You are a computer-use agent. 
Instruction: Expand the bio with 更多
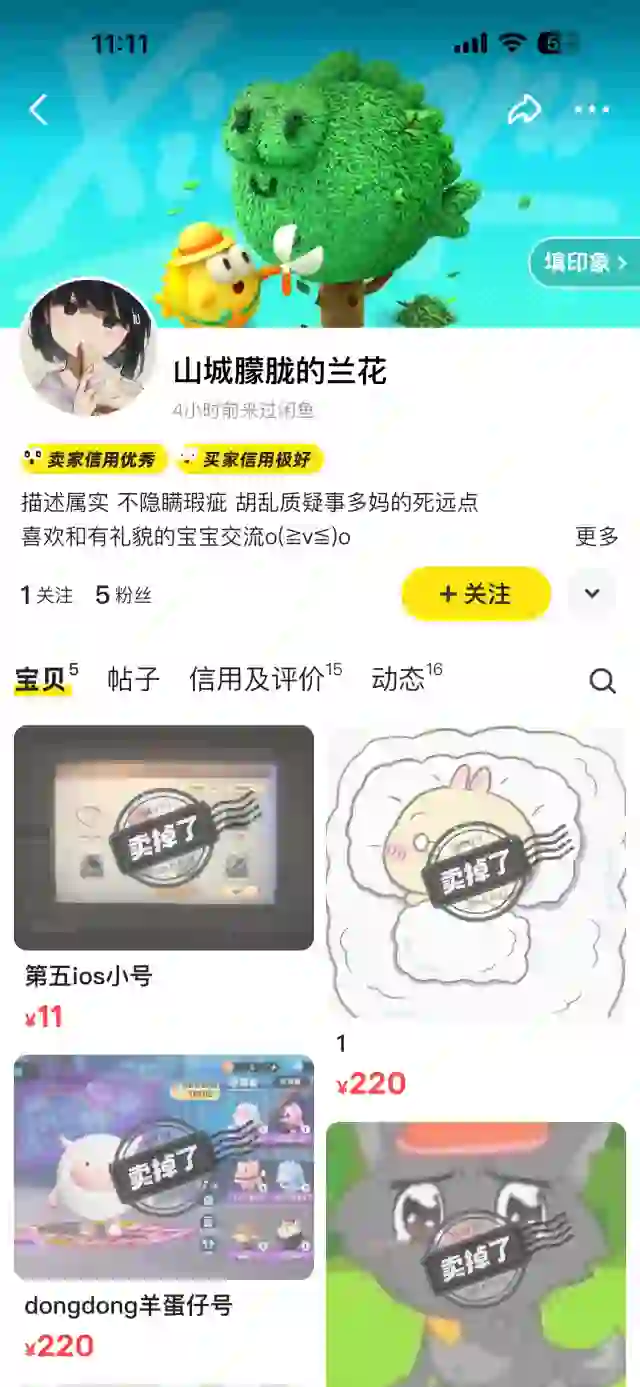(596, 536)
